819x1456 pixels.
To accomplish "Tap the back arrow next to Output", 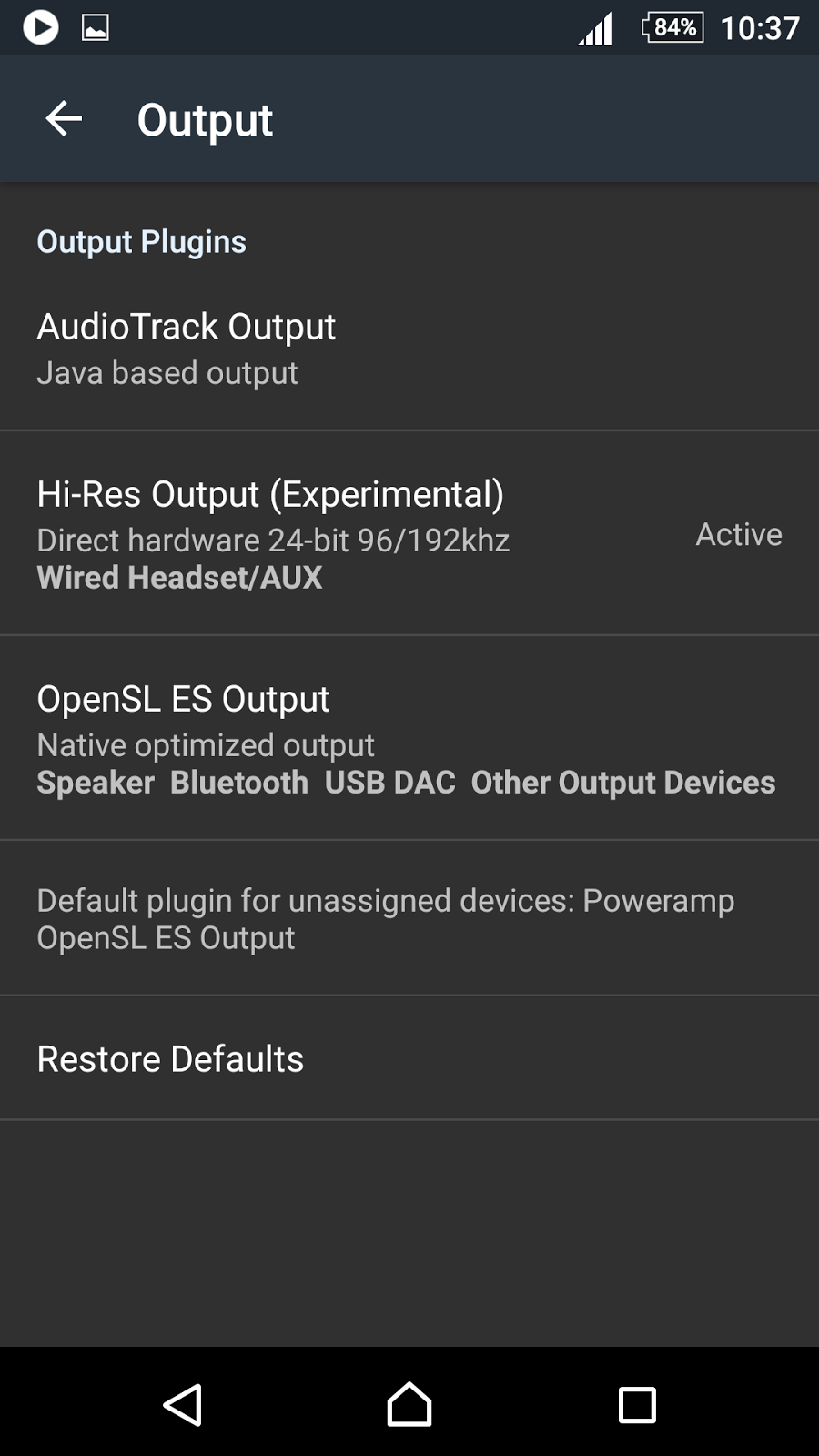I will 64,118.
